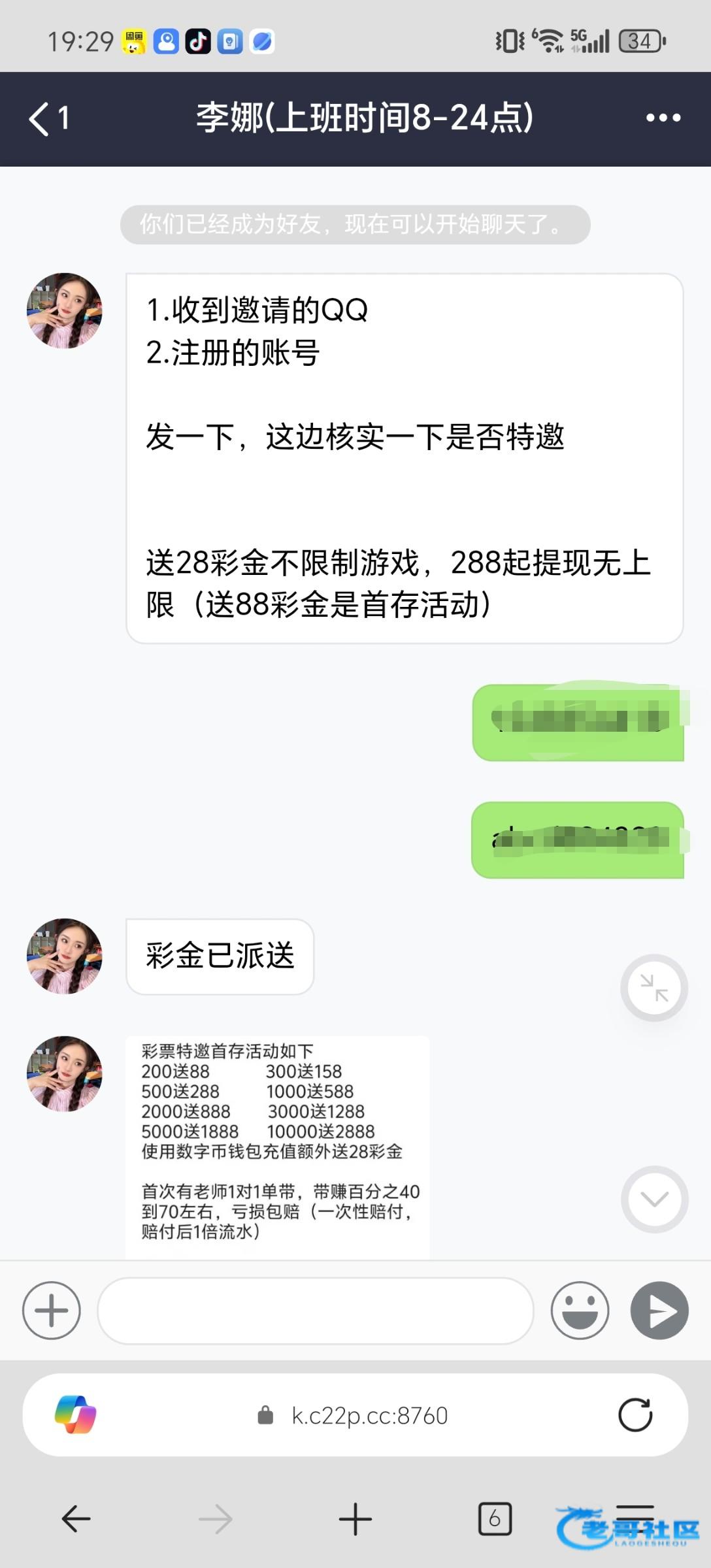Viewport: 711px width, 1568px height.
Task: Jump to latest messages with down chevron
Action: (x=654, y=1199)
